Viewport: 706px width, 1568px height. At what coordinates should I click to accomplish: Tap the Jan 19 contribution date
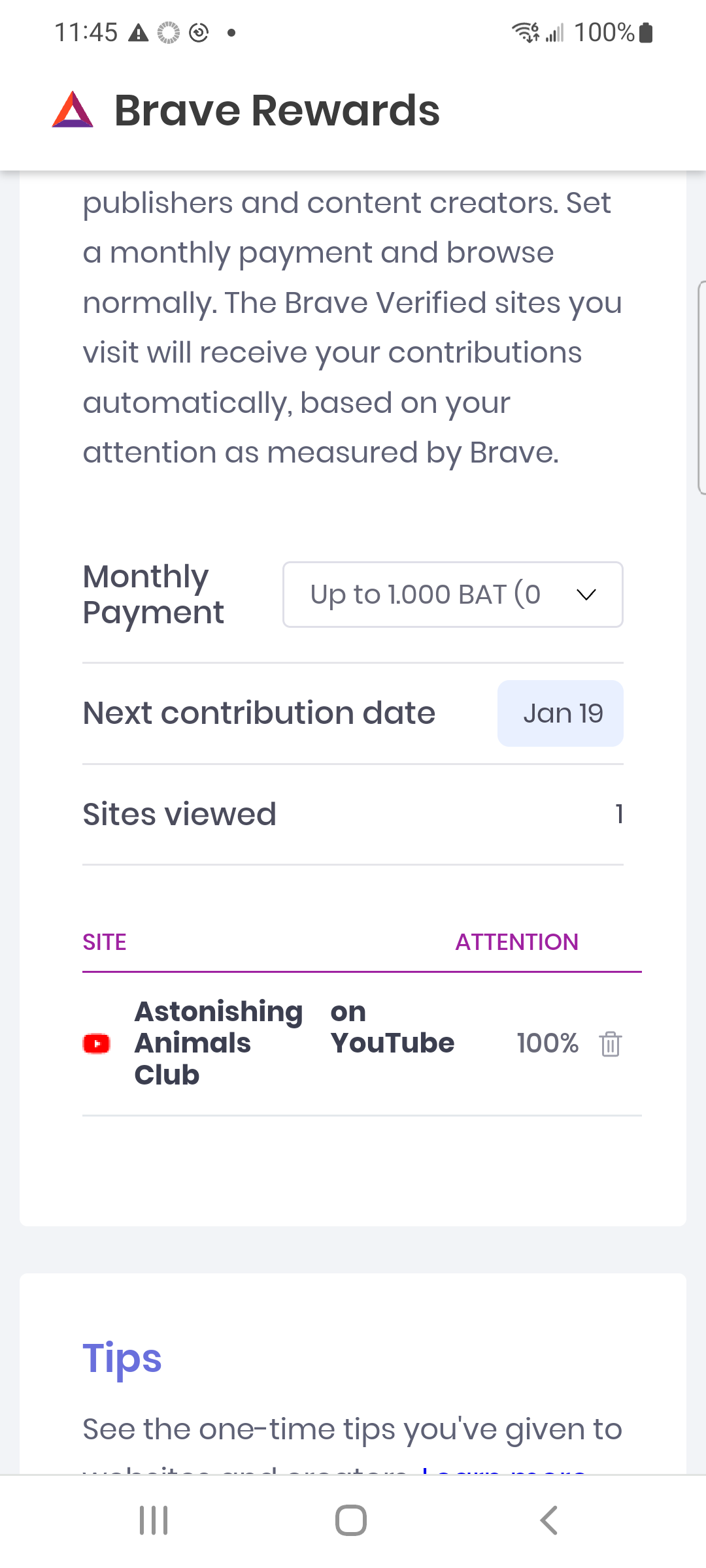(x=560, y=713)
